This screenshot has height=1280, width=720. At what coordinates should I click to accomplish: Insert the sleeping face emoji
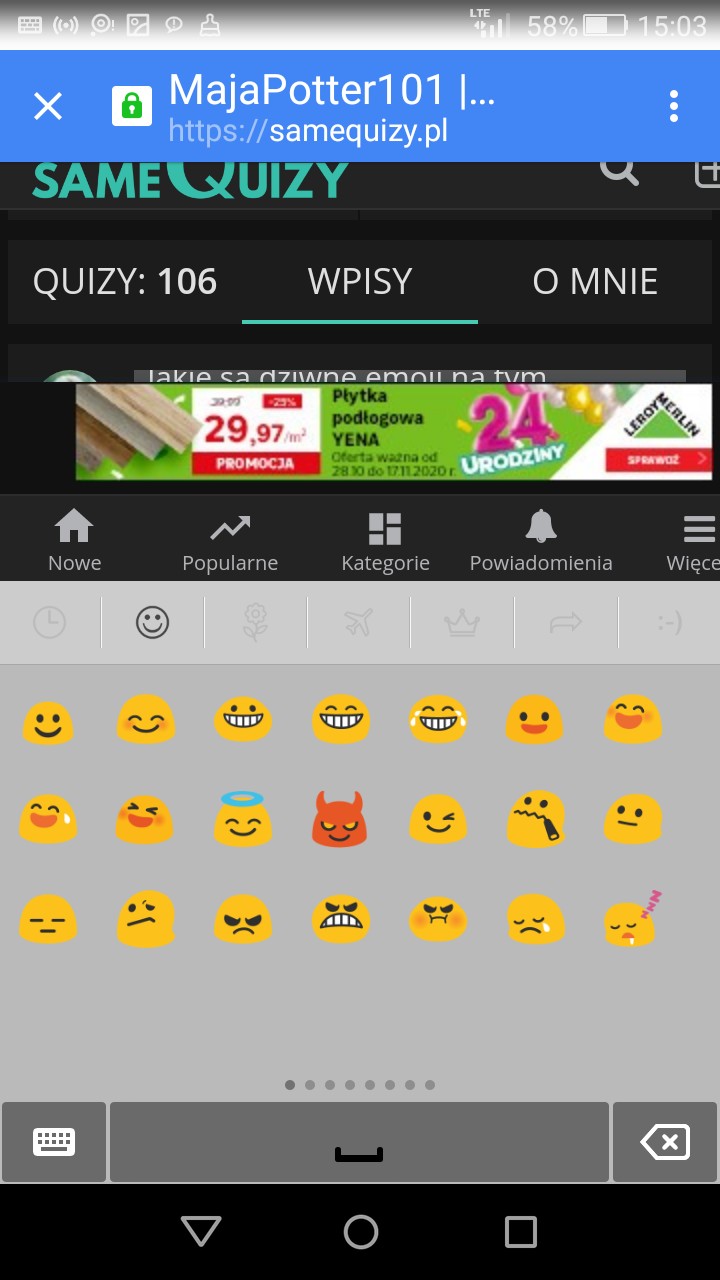pos(632,920)
